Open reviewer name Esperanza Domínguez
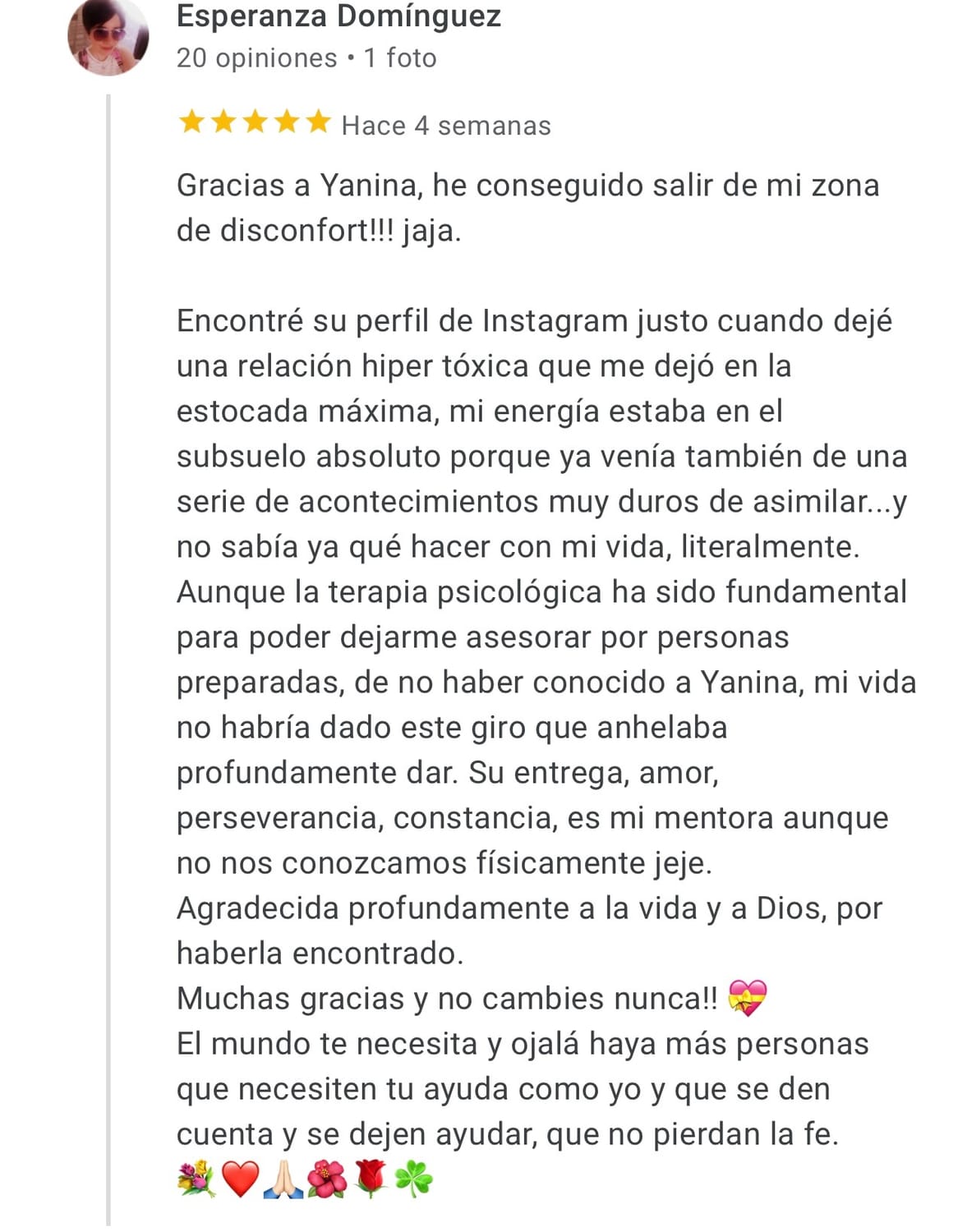 338,16
